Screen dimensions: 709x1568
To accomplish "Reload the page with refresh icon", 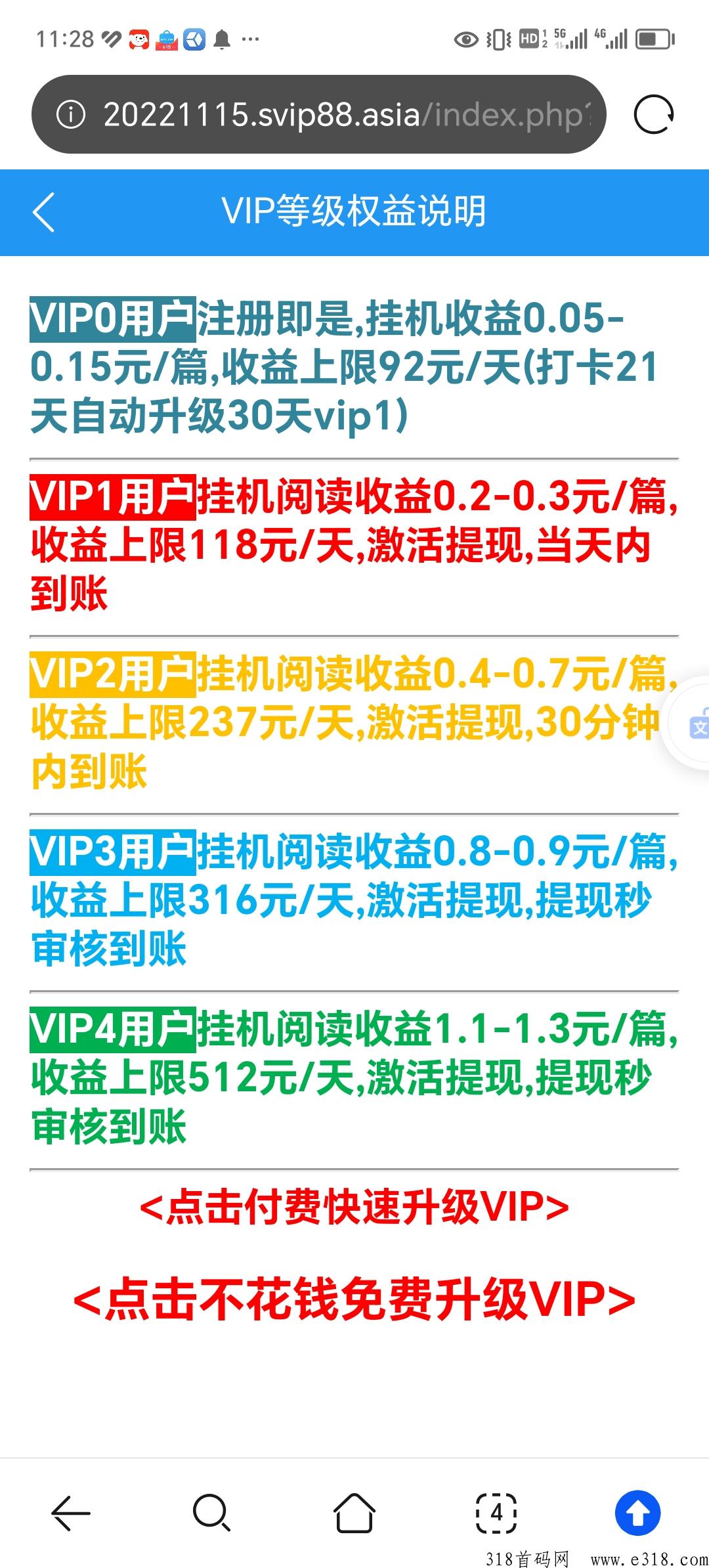I will (x=653, y=114).
